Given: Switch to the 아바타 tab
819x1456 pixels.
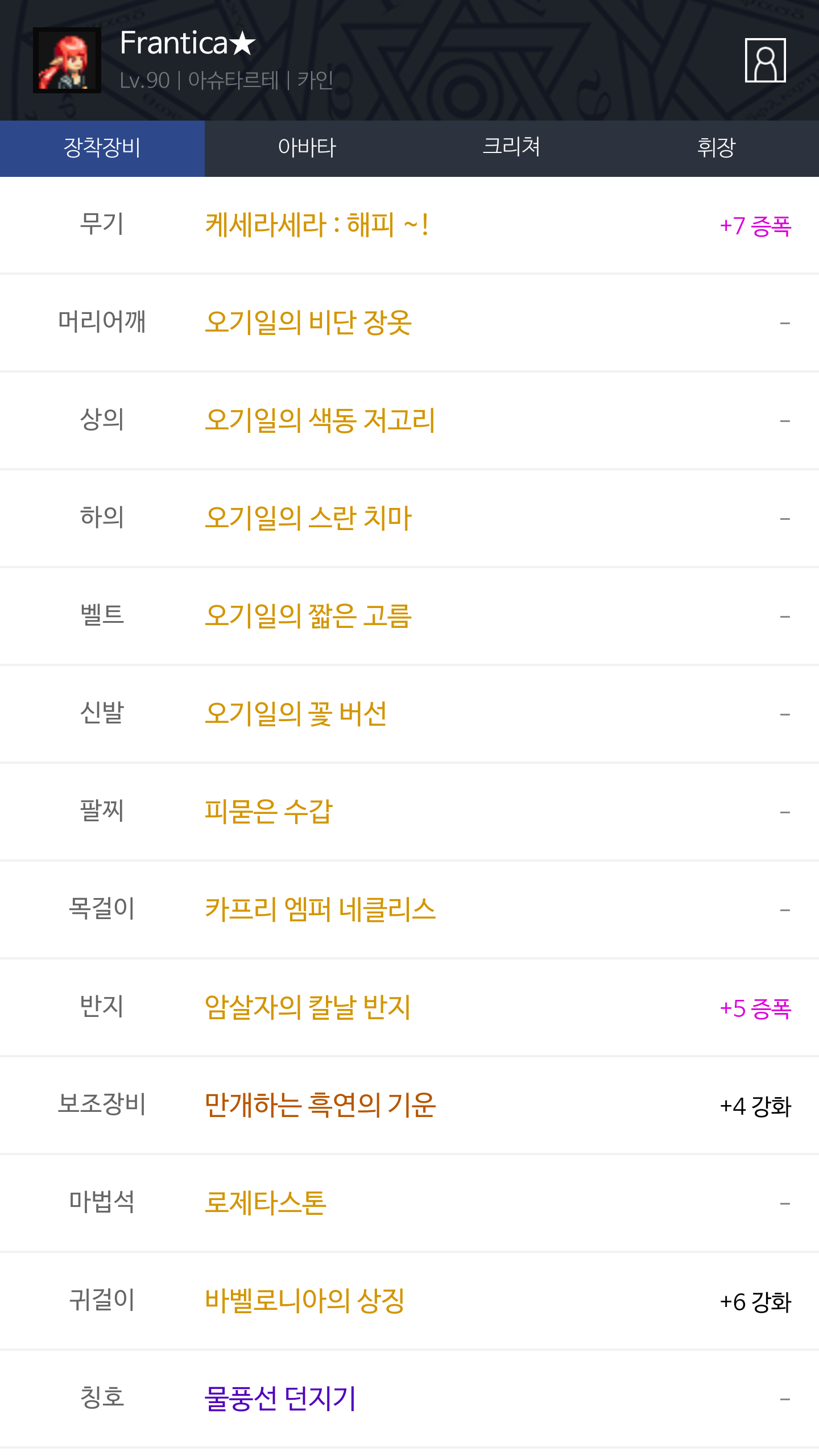Looking at the screenshot, I should pyautogui.click(x=307, y=148).
